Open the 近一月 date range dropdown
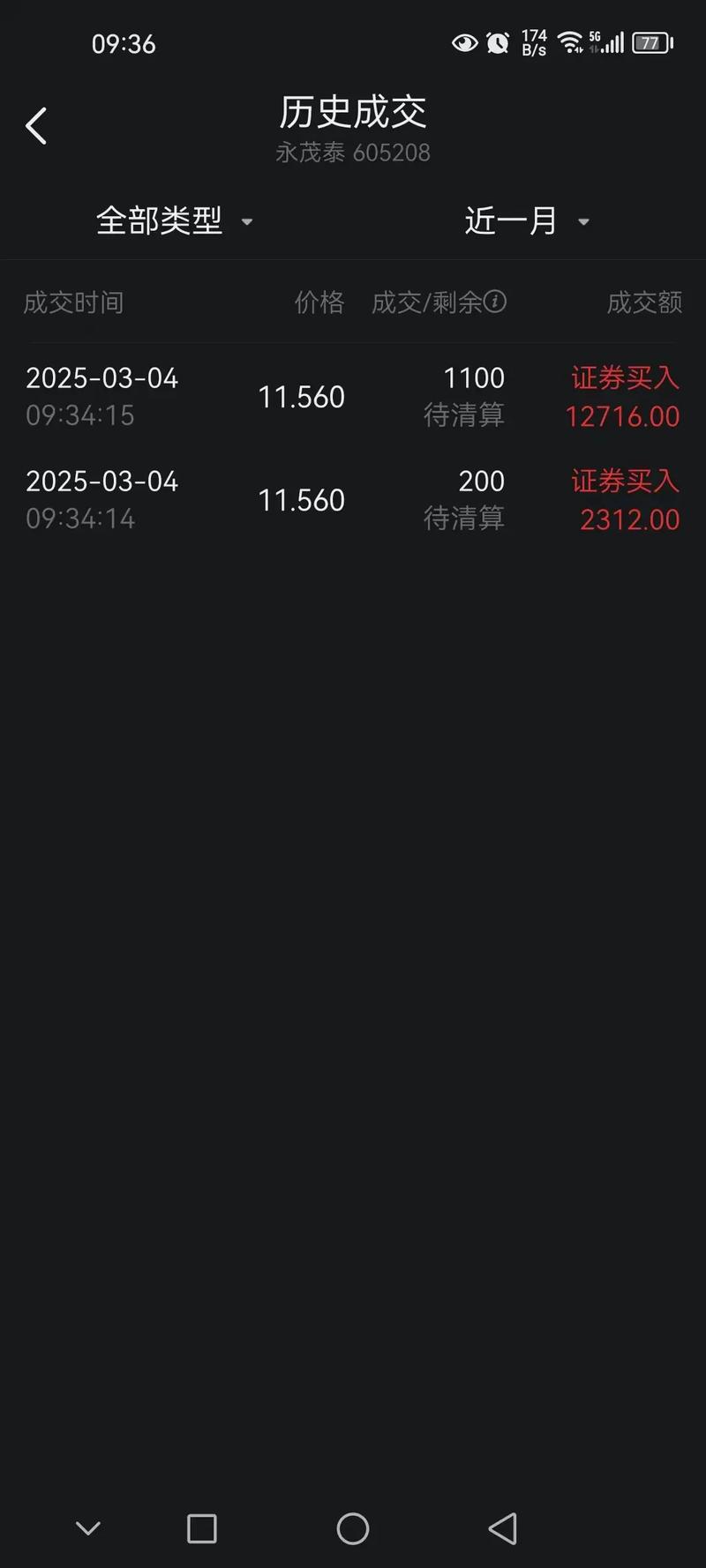The height and width of the screenshot is (1568, 706). point(512,220)
